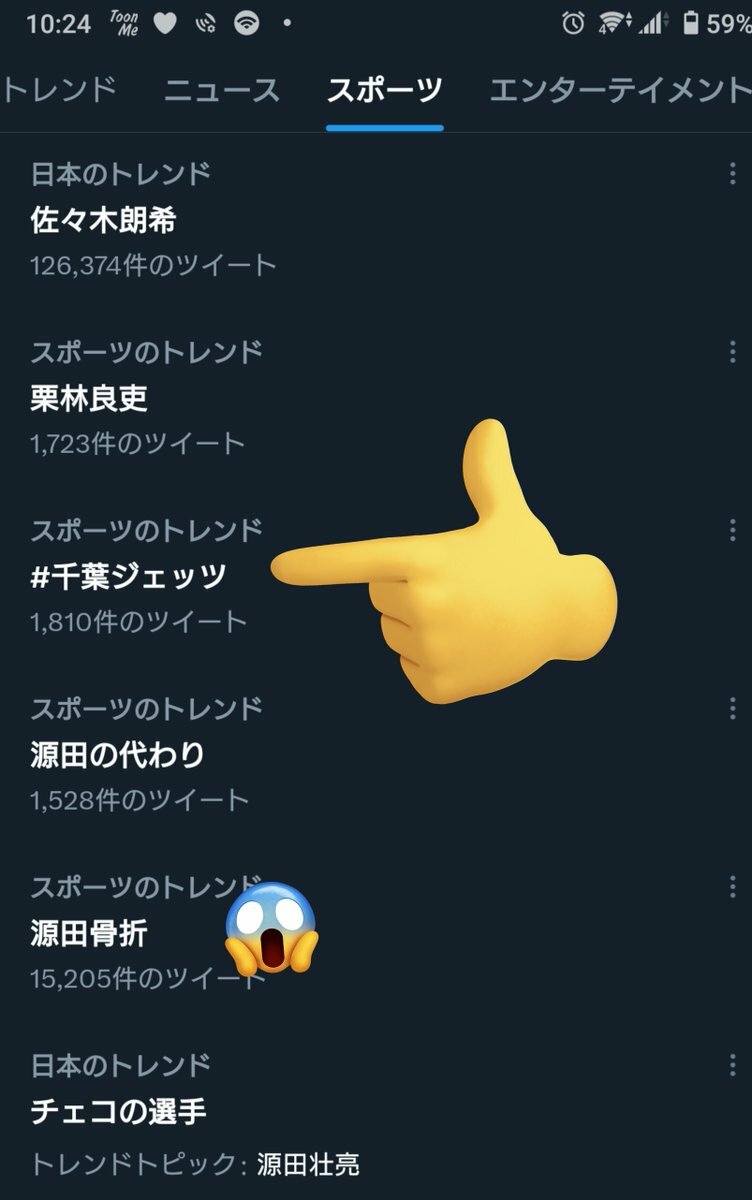Open the 源田骨折 trend
The width and height of the screenshot is (752, 1200).
(90, 933)
